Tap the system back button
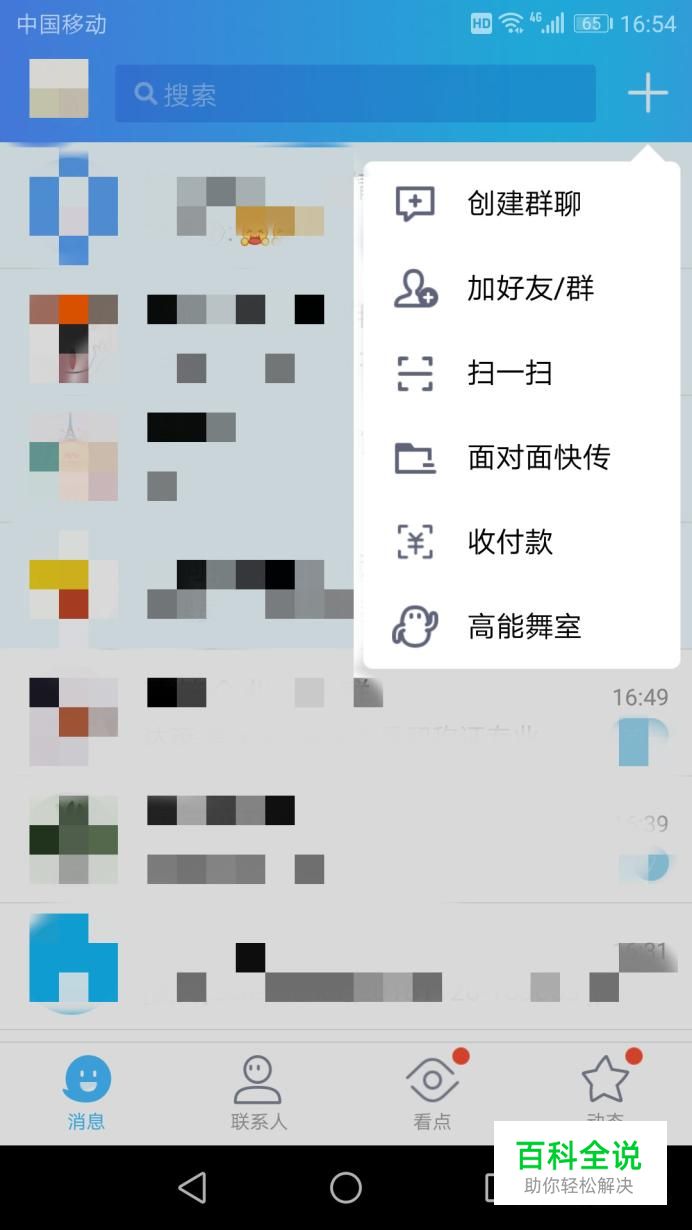Viewport: 692px width, 1230px height. click(192, 1187)
